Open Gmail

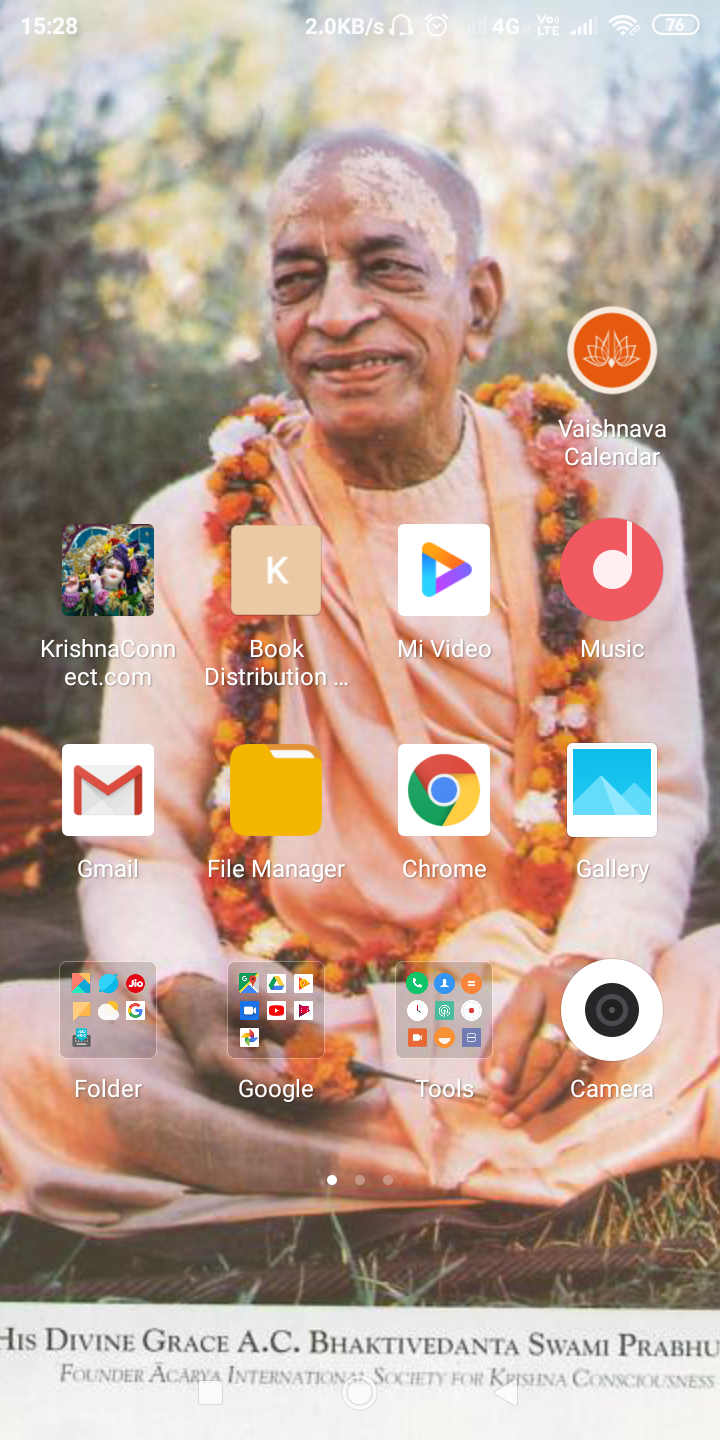[x=108, y=790]
